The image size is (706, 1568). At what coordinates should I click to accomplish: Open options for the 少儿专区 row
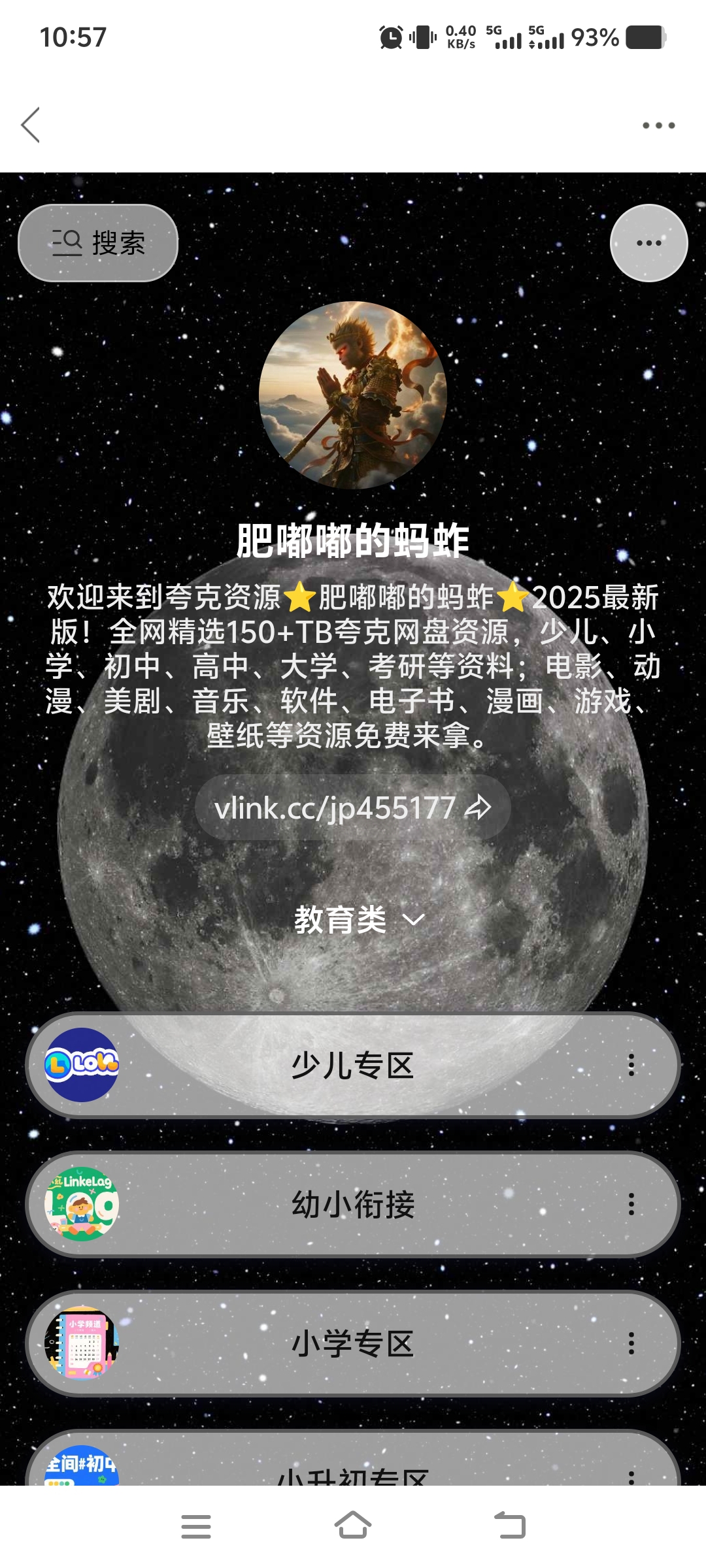[x=631, y=1066]
